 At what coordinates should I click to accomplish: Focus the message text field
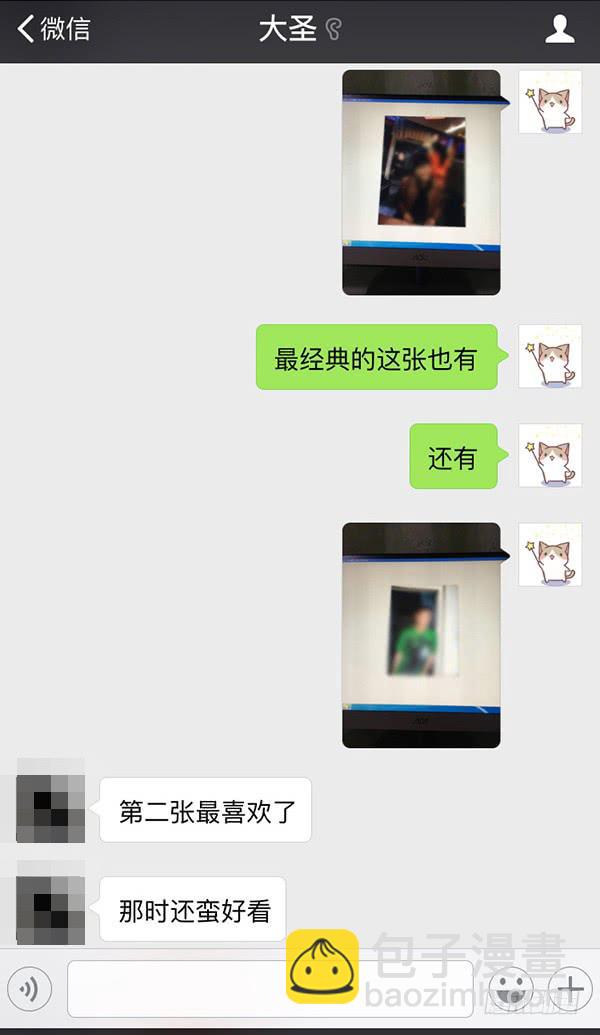click(270, 988)
